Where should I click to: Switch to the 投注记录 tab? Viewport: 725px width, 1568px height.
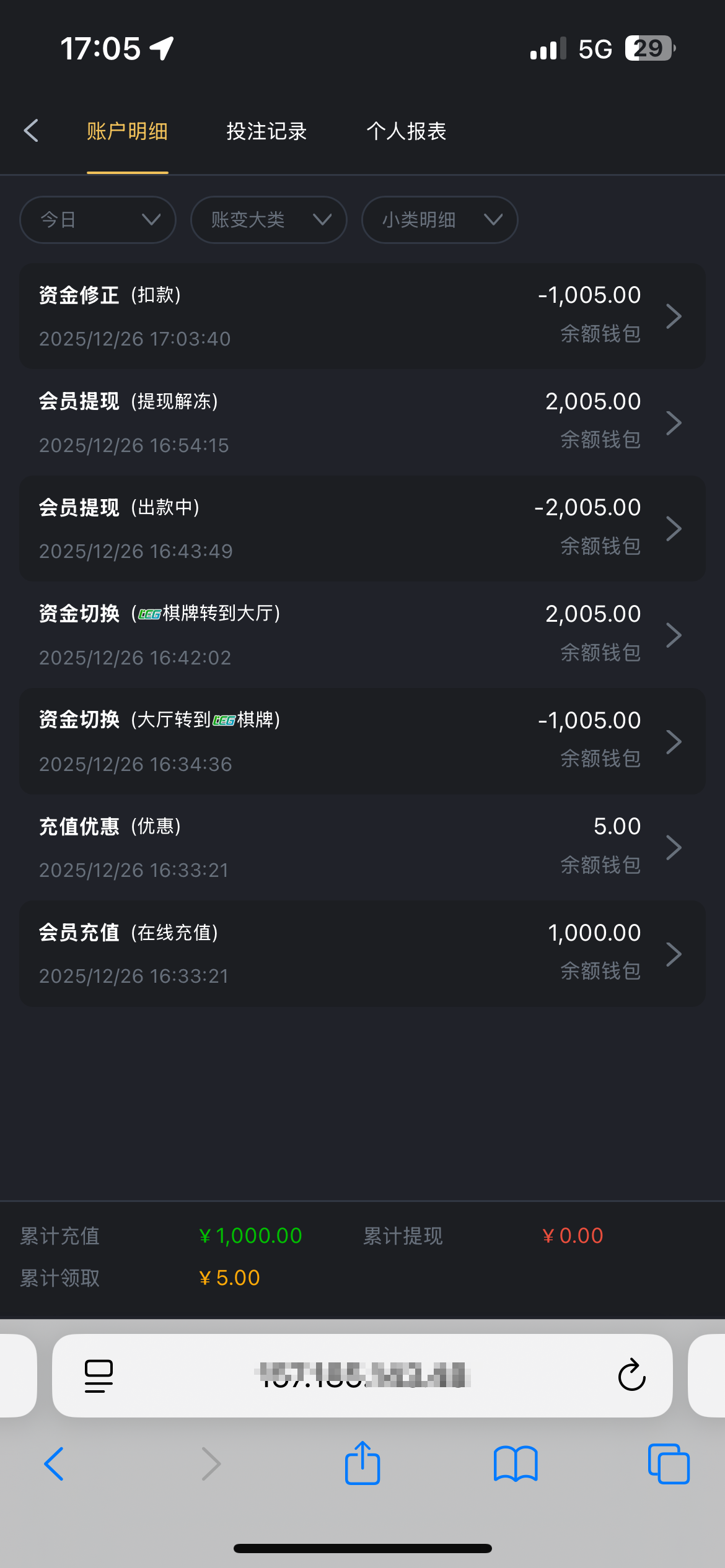[266, 132]
